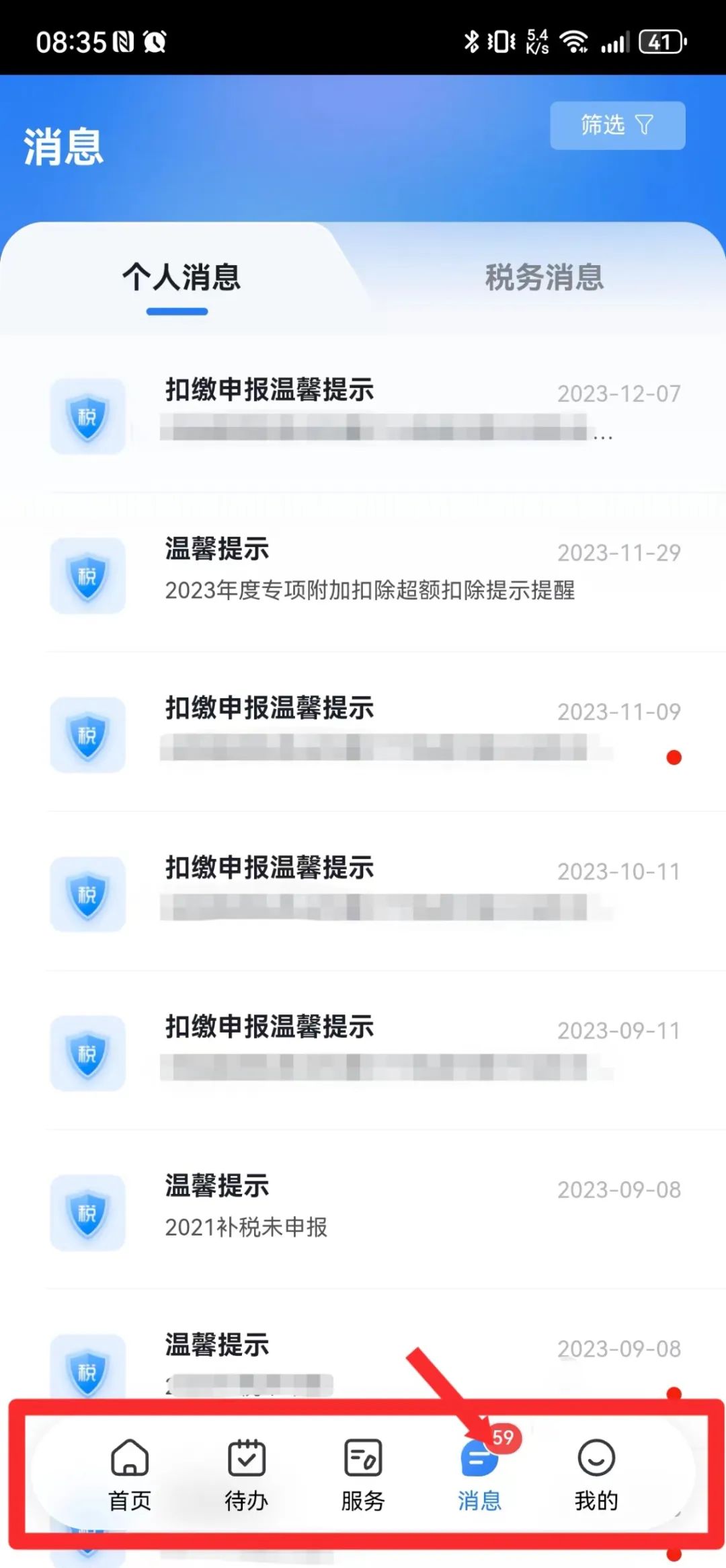This screenshot has height=1568, width=726.
Task: Open the 扣缴申报温馨提示 message dated 2023-12-07
Action: (x=363, y=413)
